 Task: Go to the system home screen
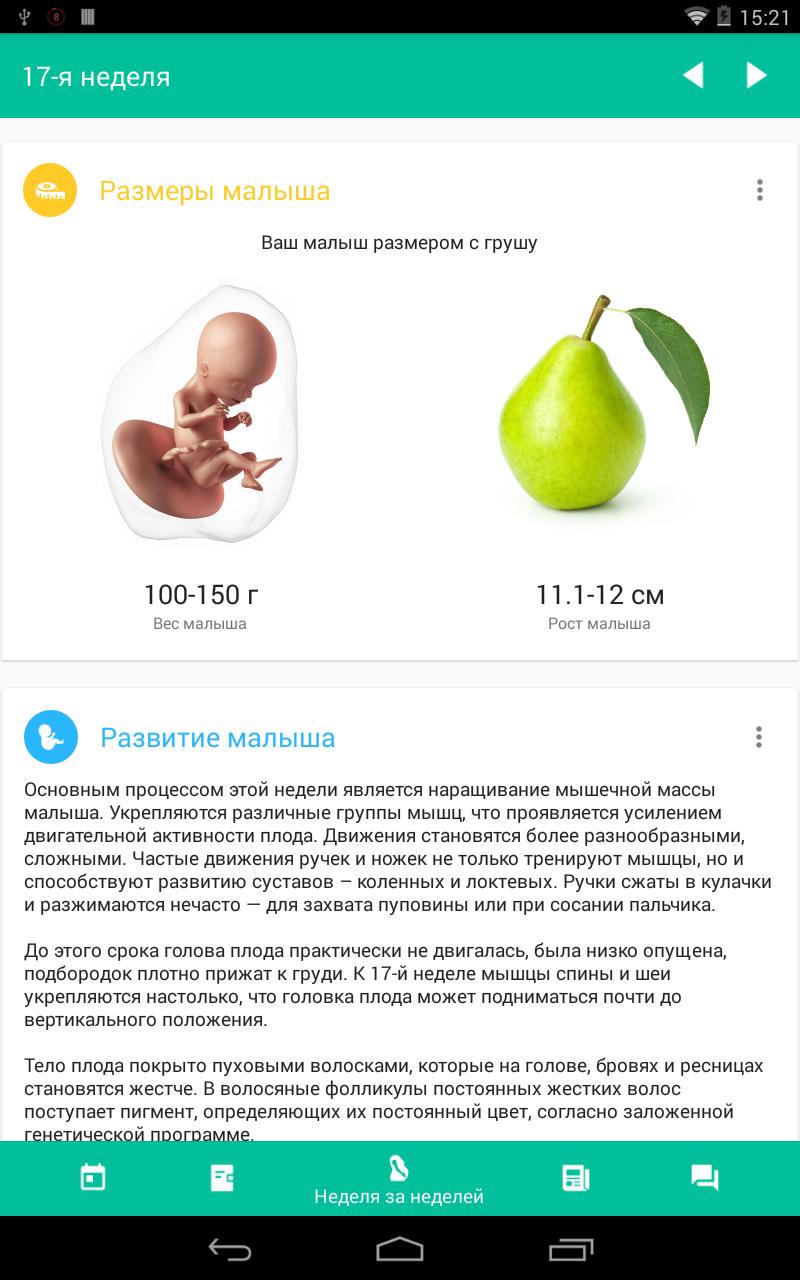coord(399,1248)
